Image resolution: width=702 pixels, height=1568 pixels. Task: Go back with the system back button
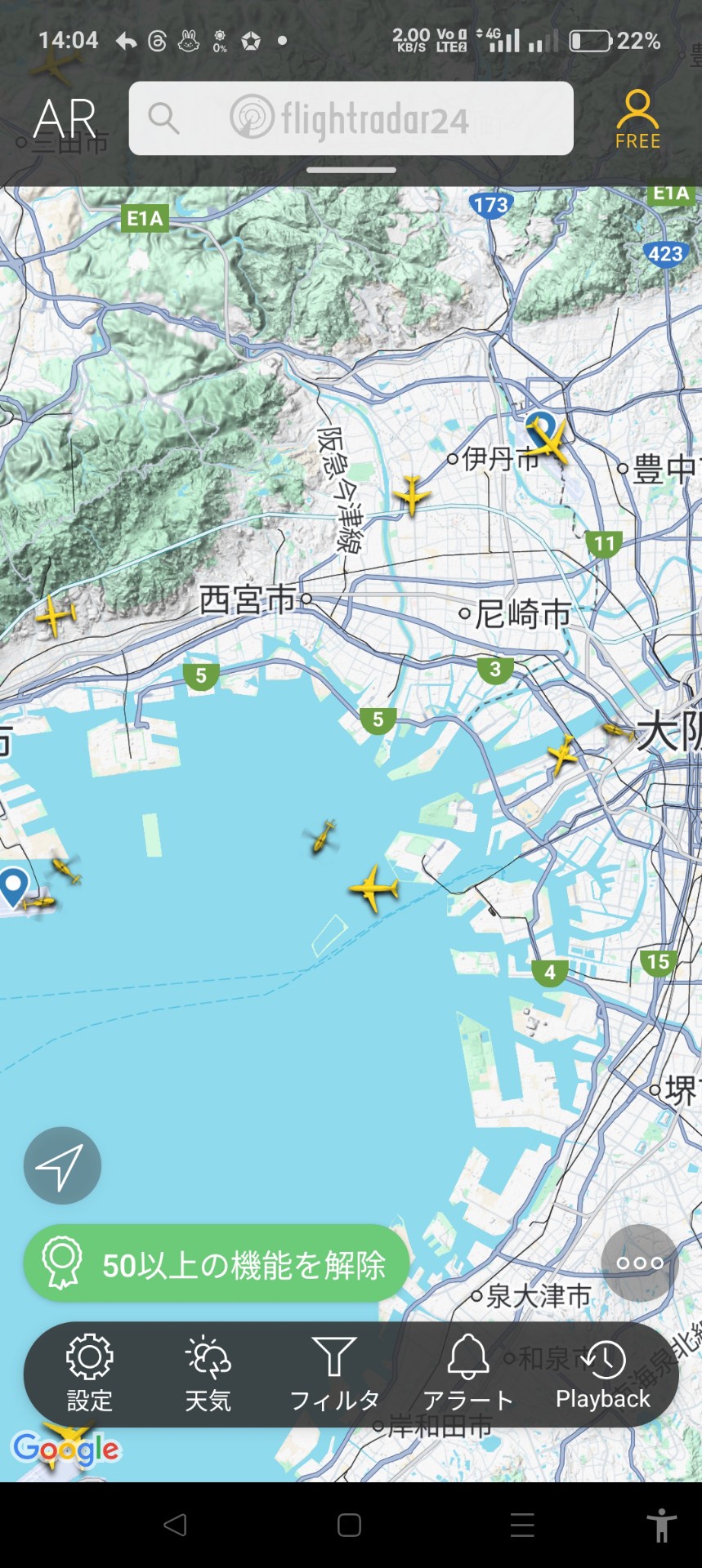(x=175, y=1525)
